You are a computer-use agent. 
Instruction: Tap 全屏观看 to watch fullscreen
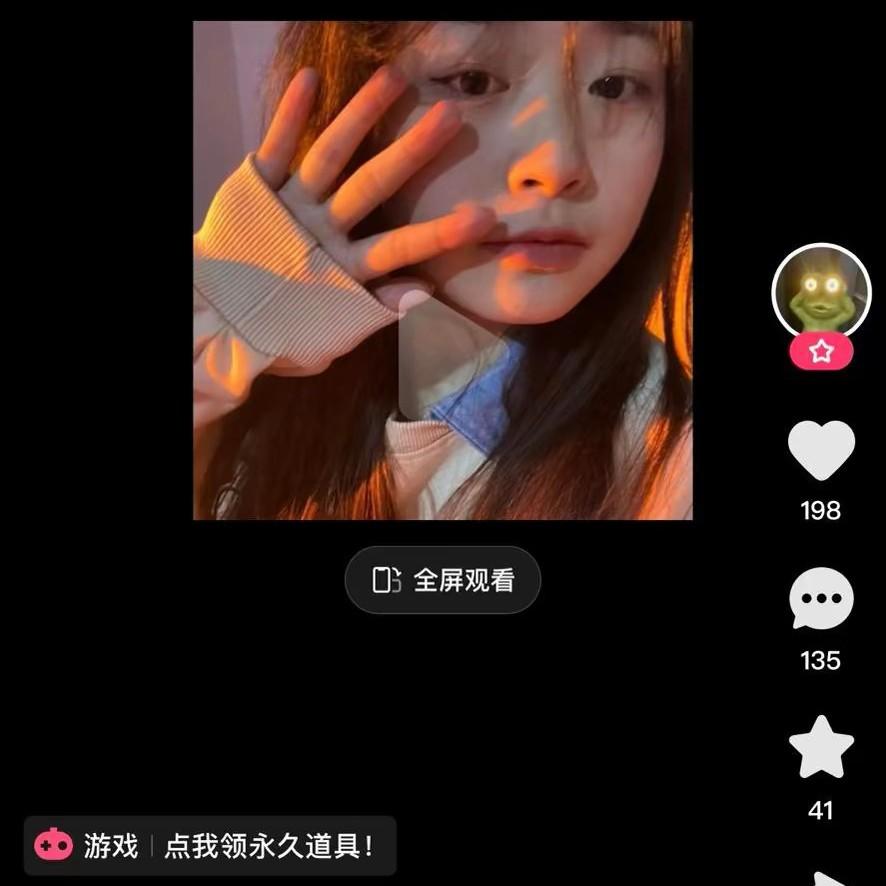(x=442, y=580)
